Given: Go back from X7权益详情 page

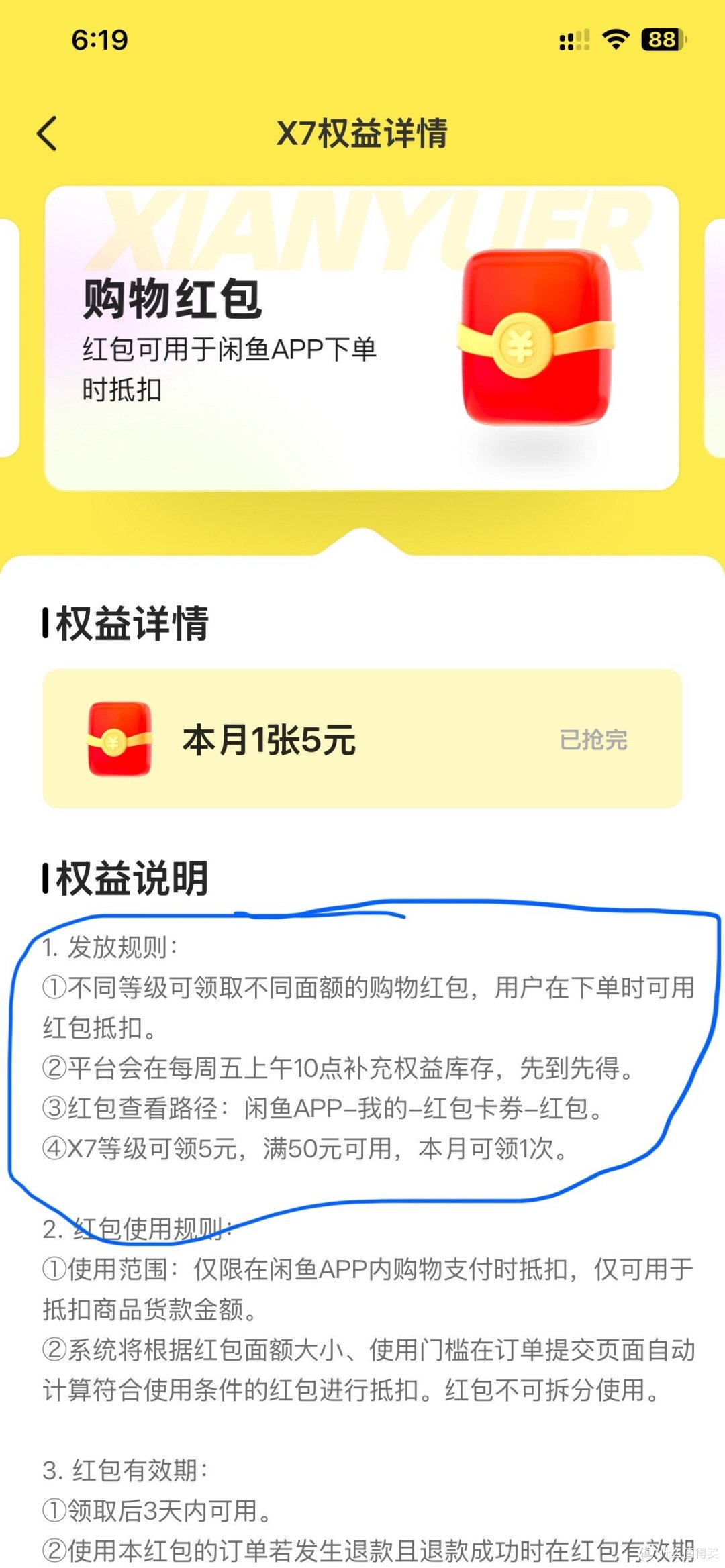Looking at the screenshot, I should pyautogui.click(x=47, y=133).
